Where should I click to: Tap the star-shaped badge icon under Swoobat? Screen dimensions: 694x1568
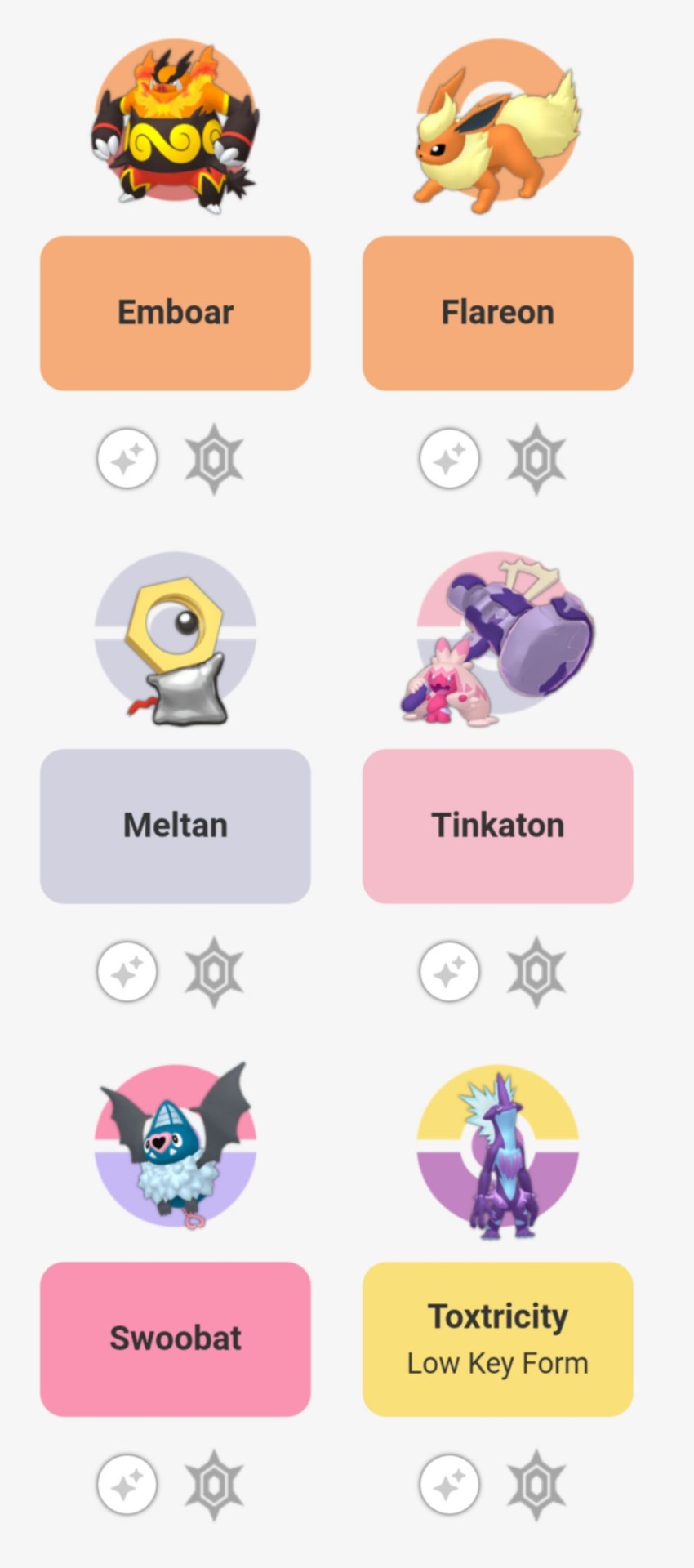pos(214,1485)
